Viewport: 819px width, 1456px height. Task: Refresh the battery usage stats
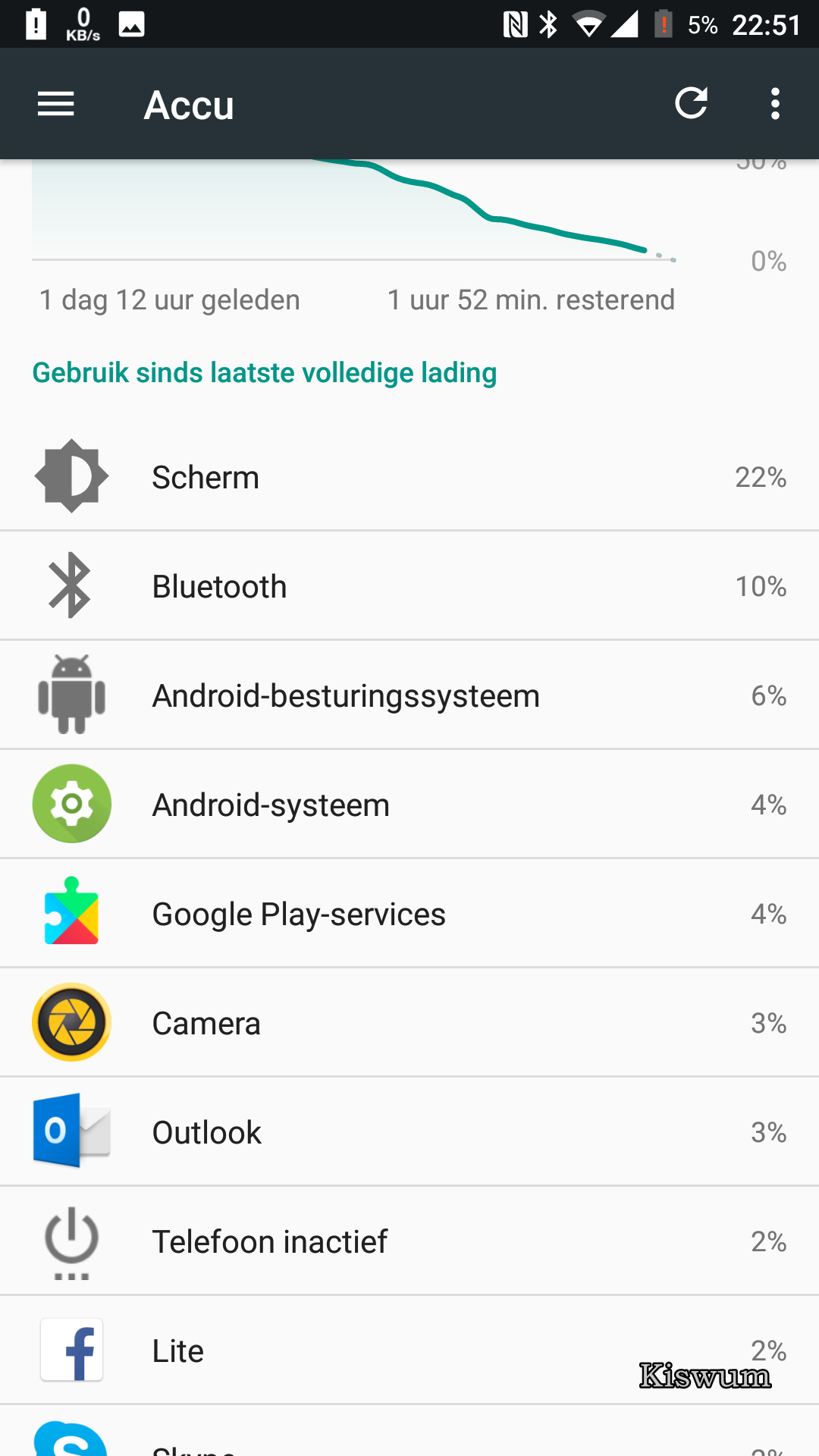pyautogui.click(x=691, y=103)
